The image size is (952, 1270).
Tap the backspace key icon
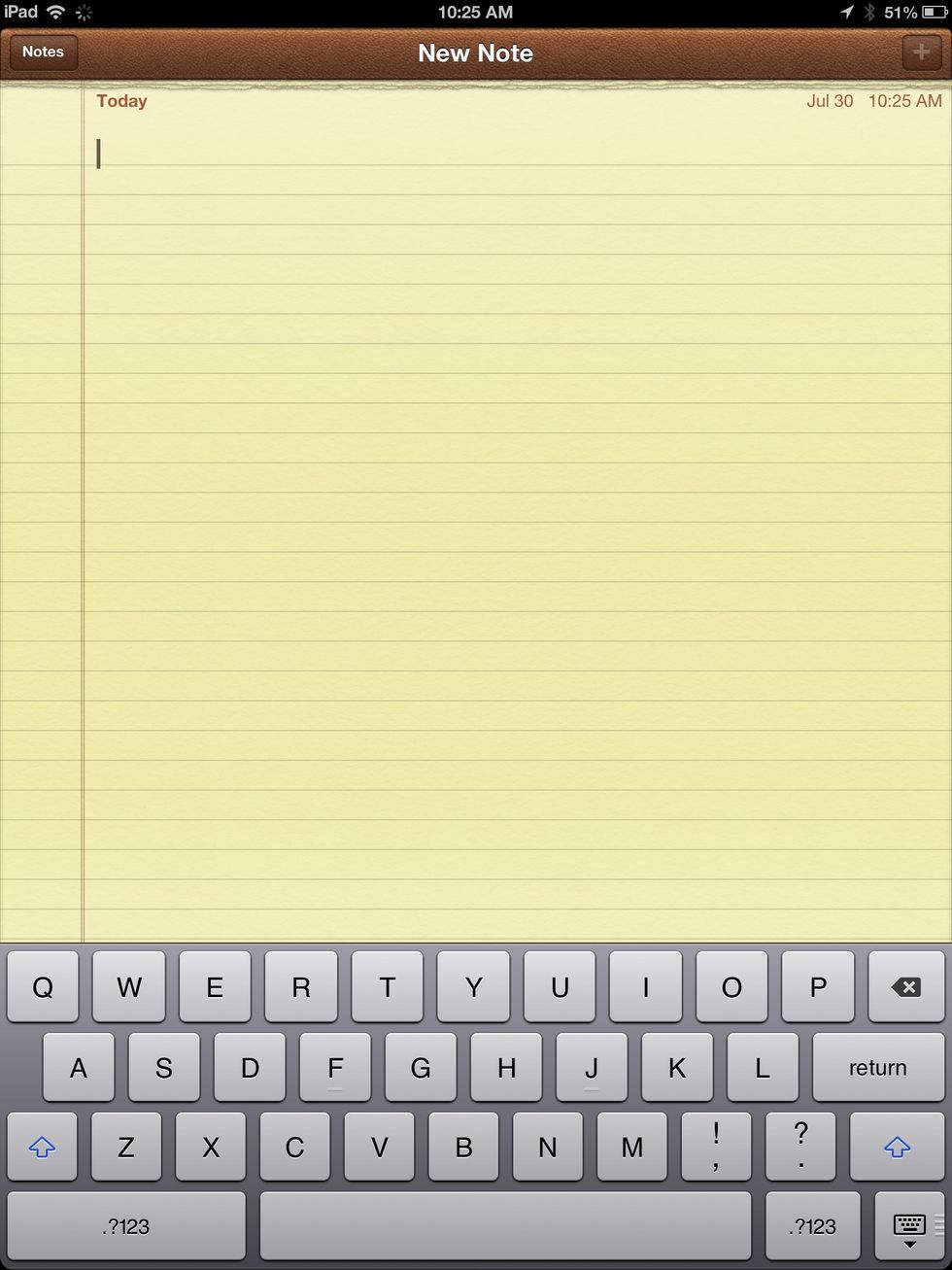906,987
